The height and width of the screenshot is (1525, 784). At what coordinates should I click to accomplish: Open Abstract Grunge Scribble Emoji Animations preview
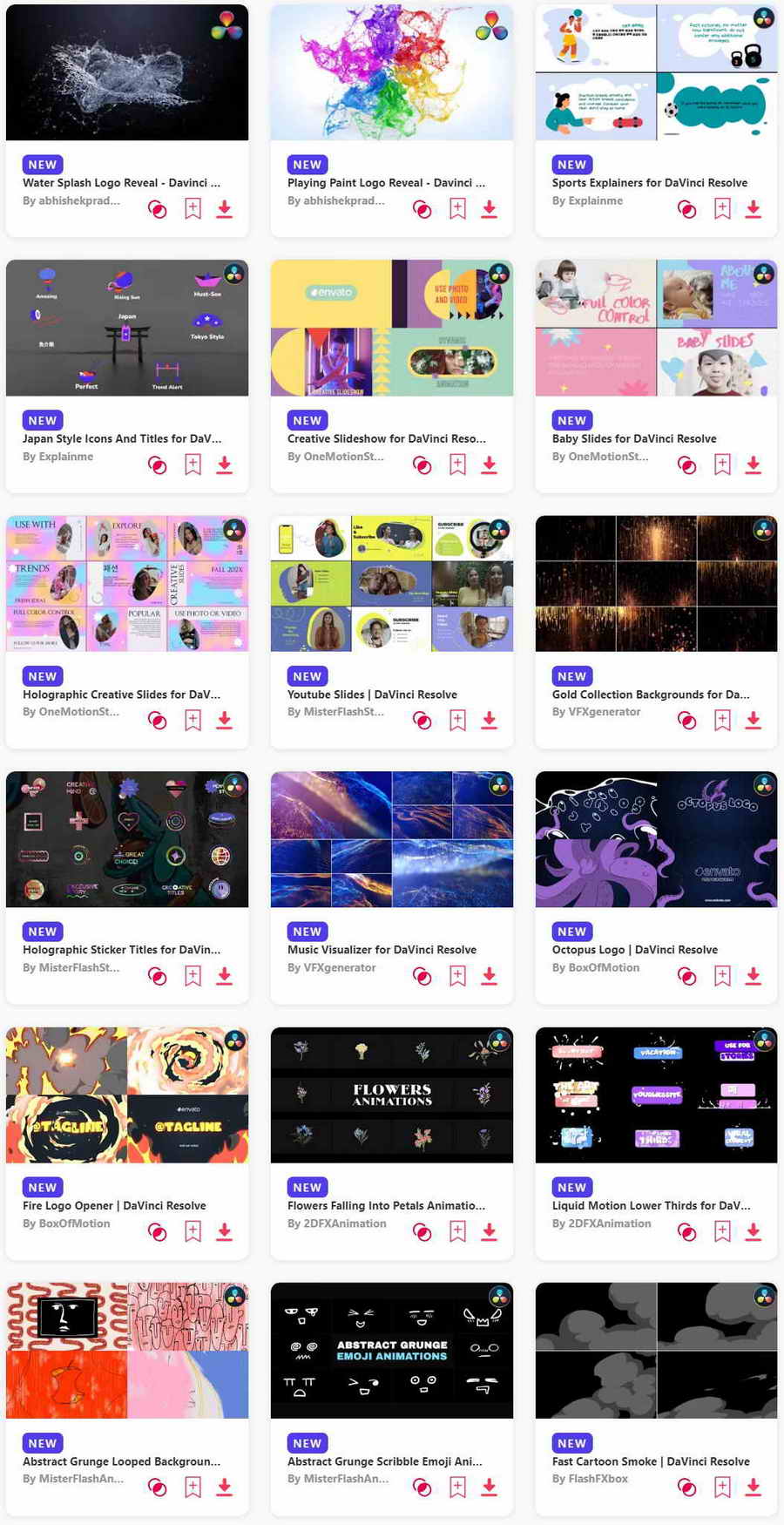(x=391, y=1351)
